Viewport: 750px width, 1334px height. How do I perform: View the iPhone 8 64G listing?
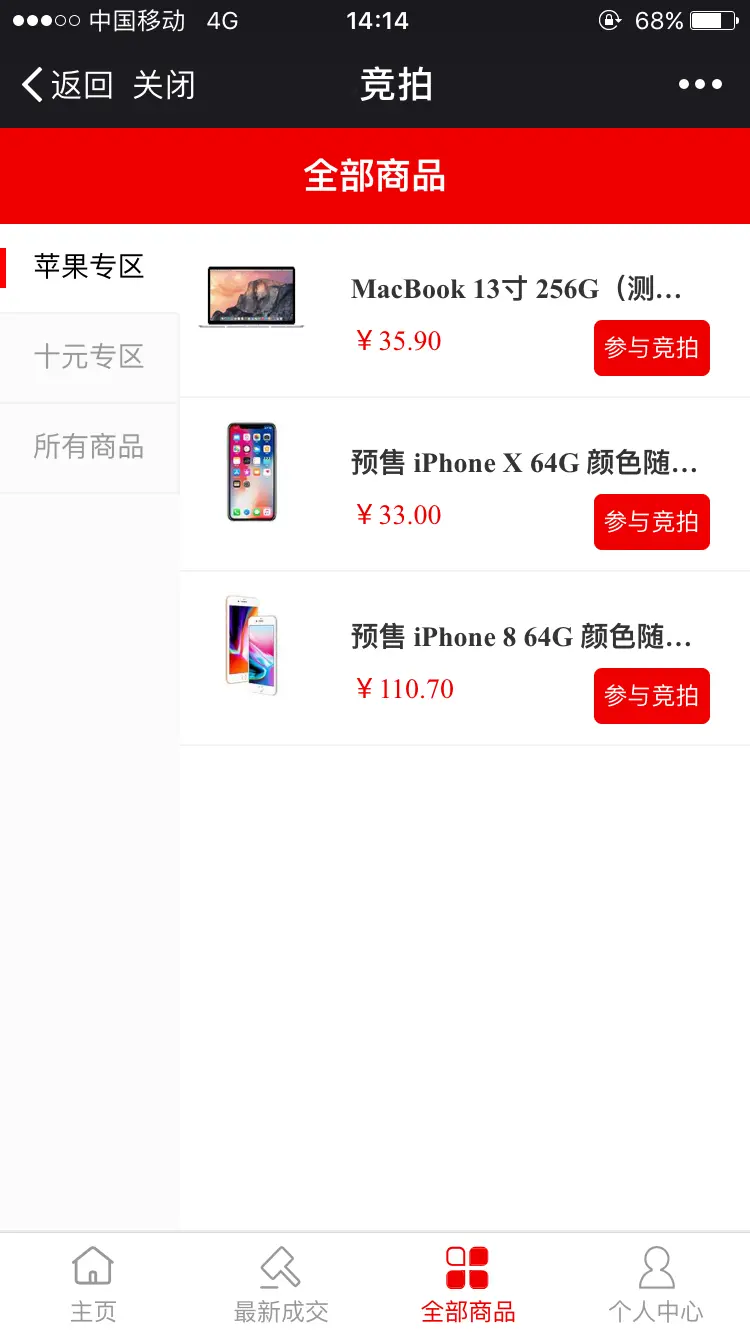point(521,638)
